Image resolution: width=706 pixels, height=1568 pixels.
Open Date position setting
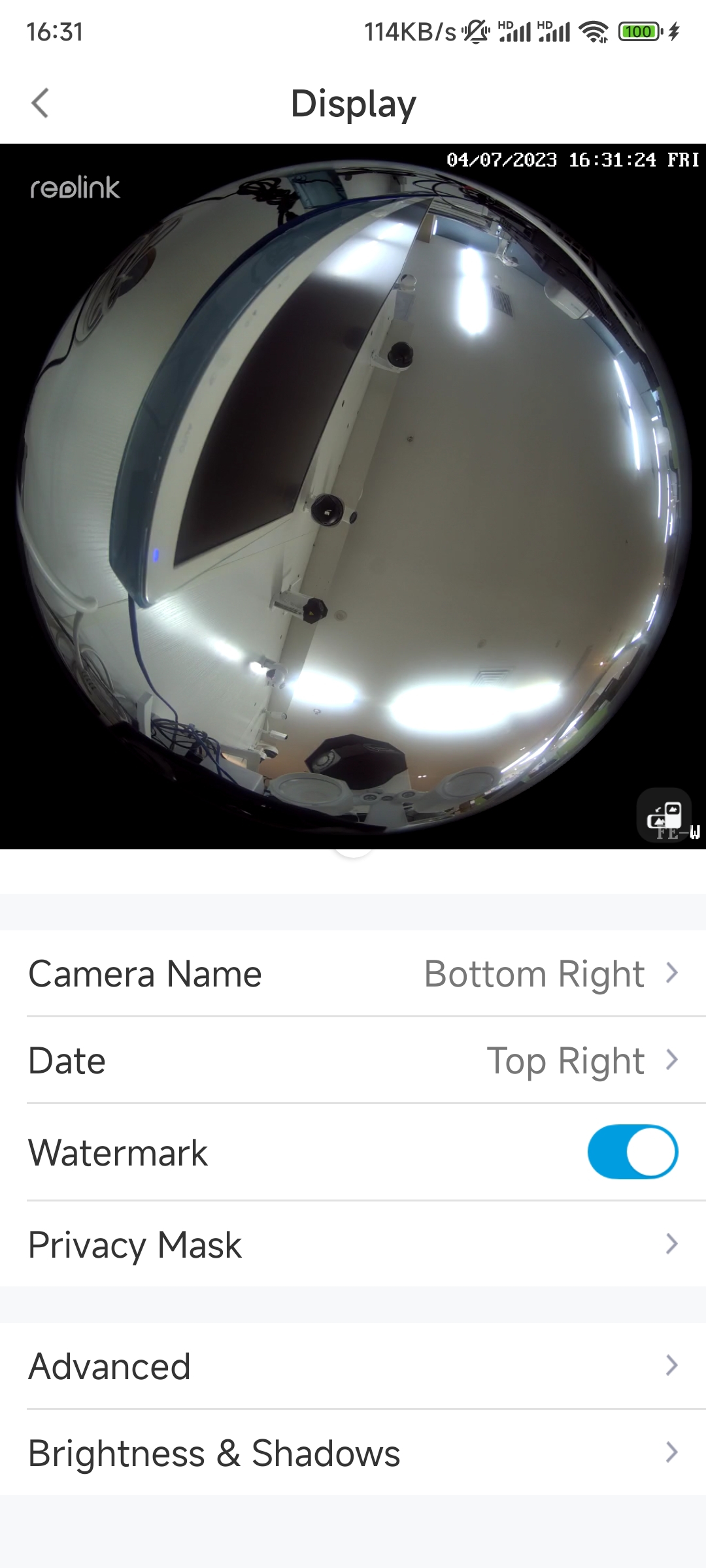click(353, 1060)
